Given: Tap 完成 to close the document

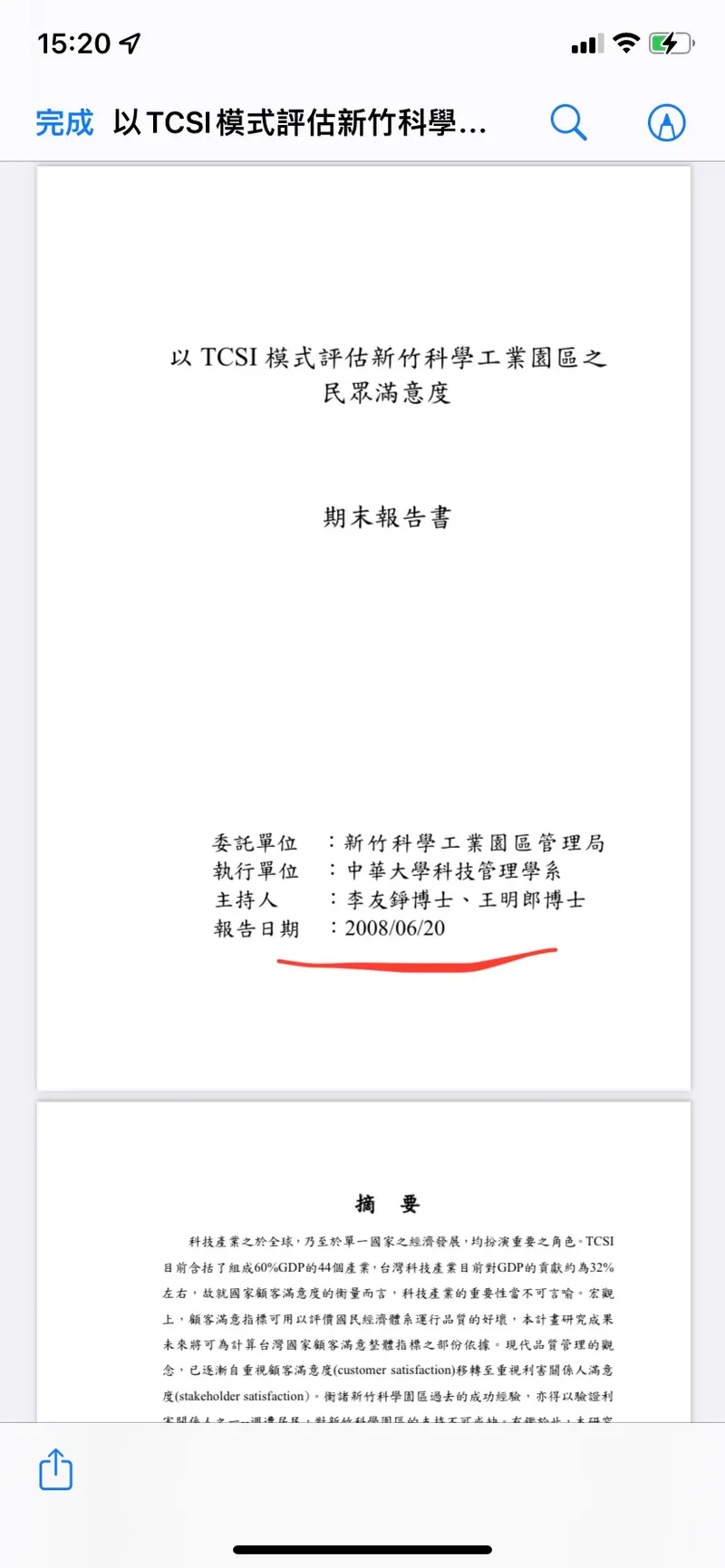Looking at the screenshot, I should [x=64, y=122].
